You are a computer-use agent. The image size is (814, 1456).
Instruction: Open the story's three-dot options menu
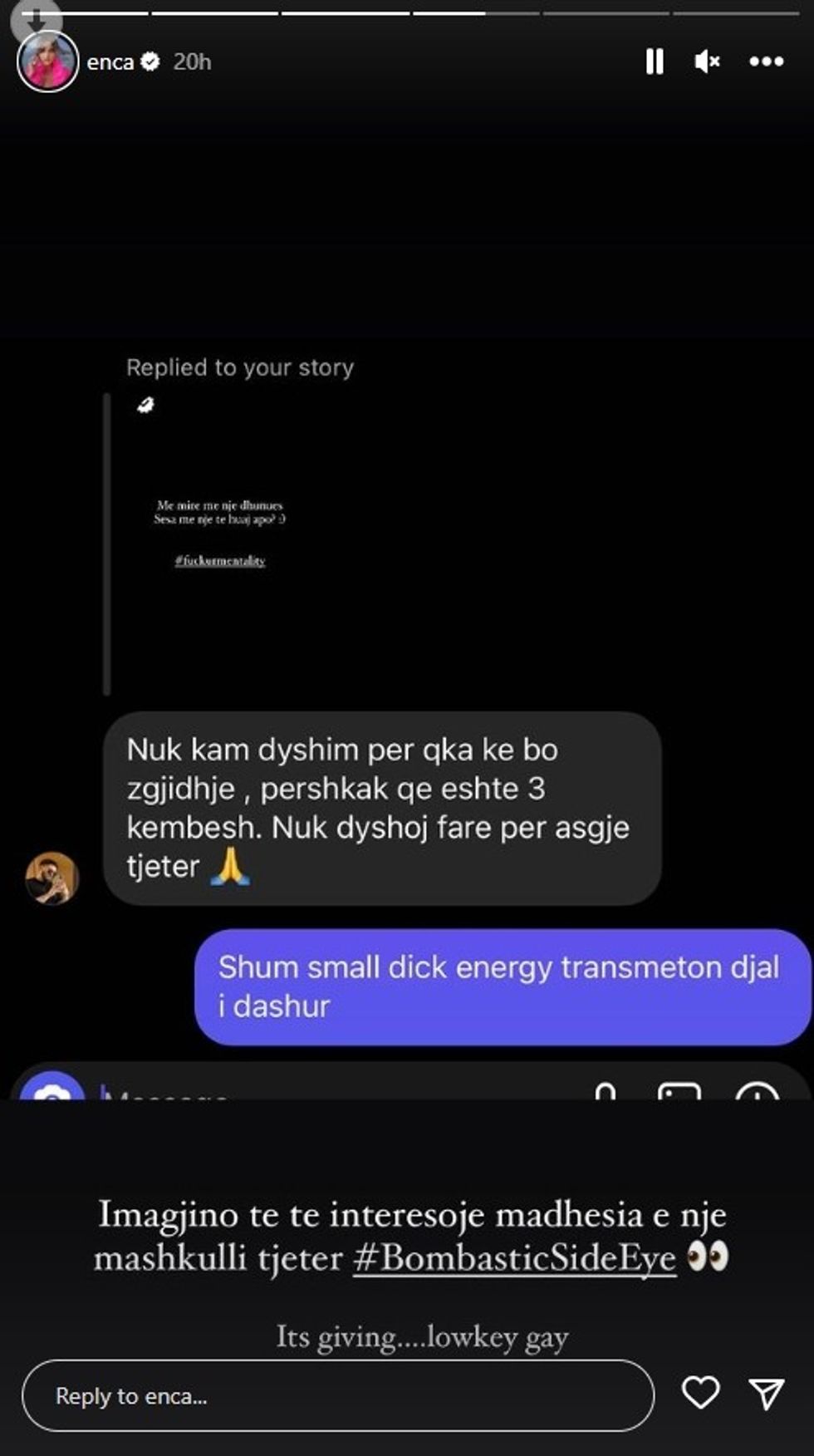tap(766, 61)
